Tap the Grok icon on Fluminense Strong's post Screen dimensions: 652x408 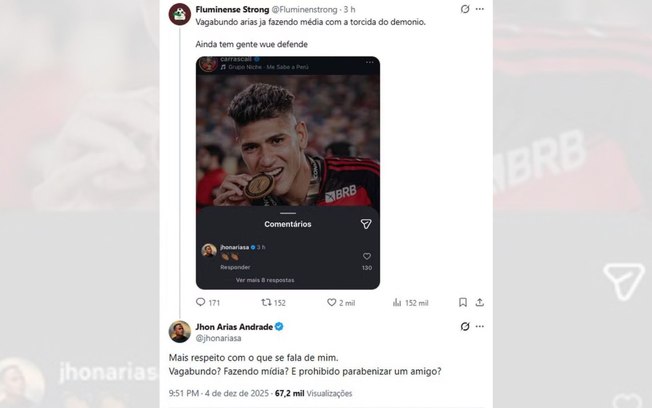pos(465,9)
